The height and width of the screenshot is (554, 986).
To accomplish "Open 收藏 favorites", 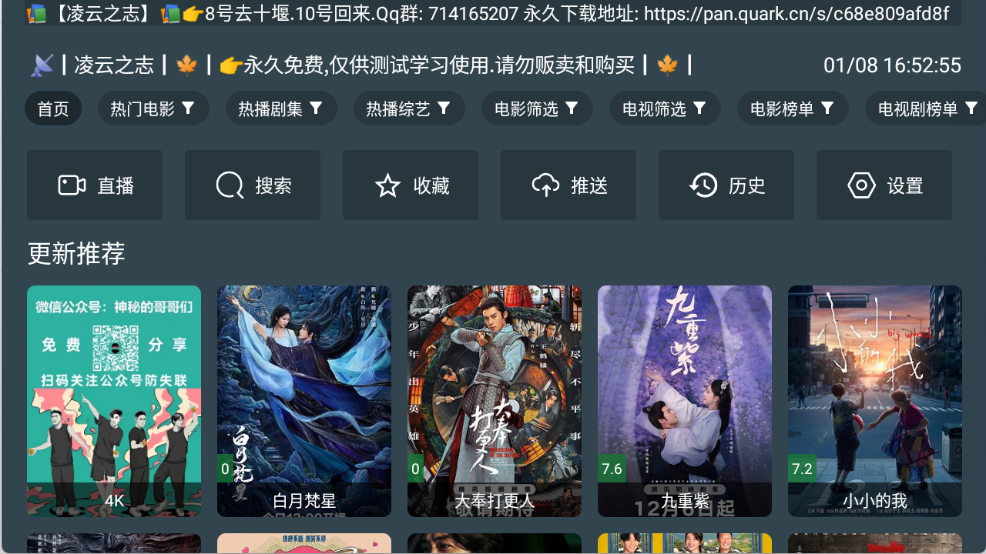I will click(411, 185).
